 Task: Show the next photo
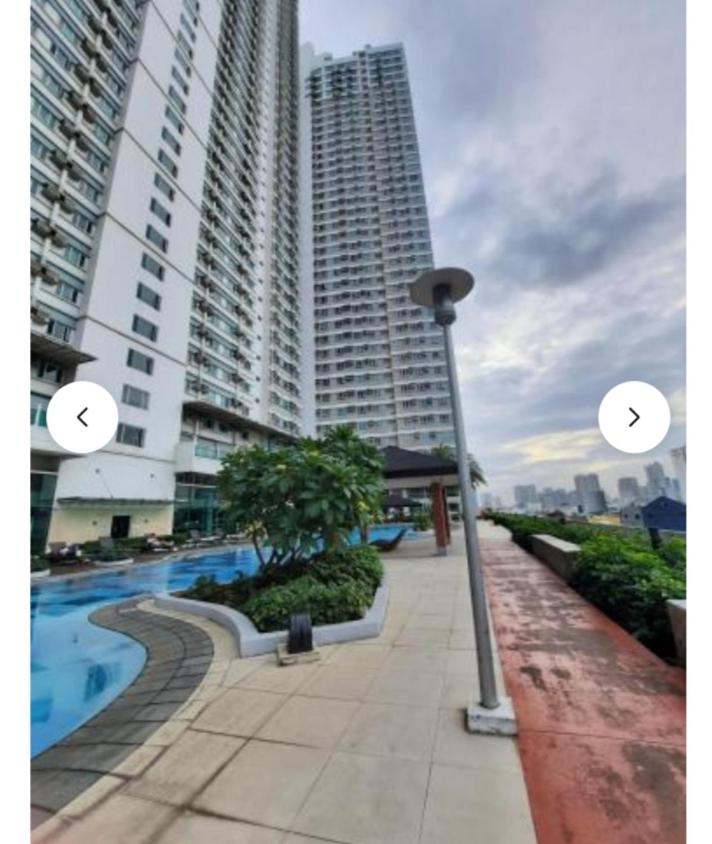coord(634,417)
